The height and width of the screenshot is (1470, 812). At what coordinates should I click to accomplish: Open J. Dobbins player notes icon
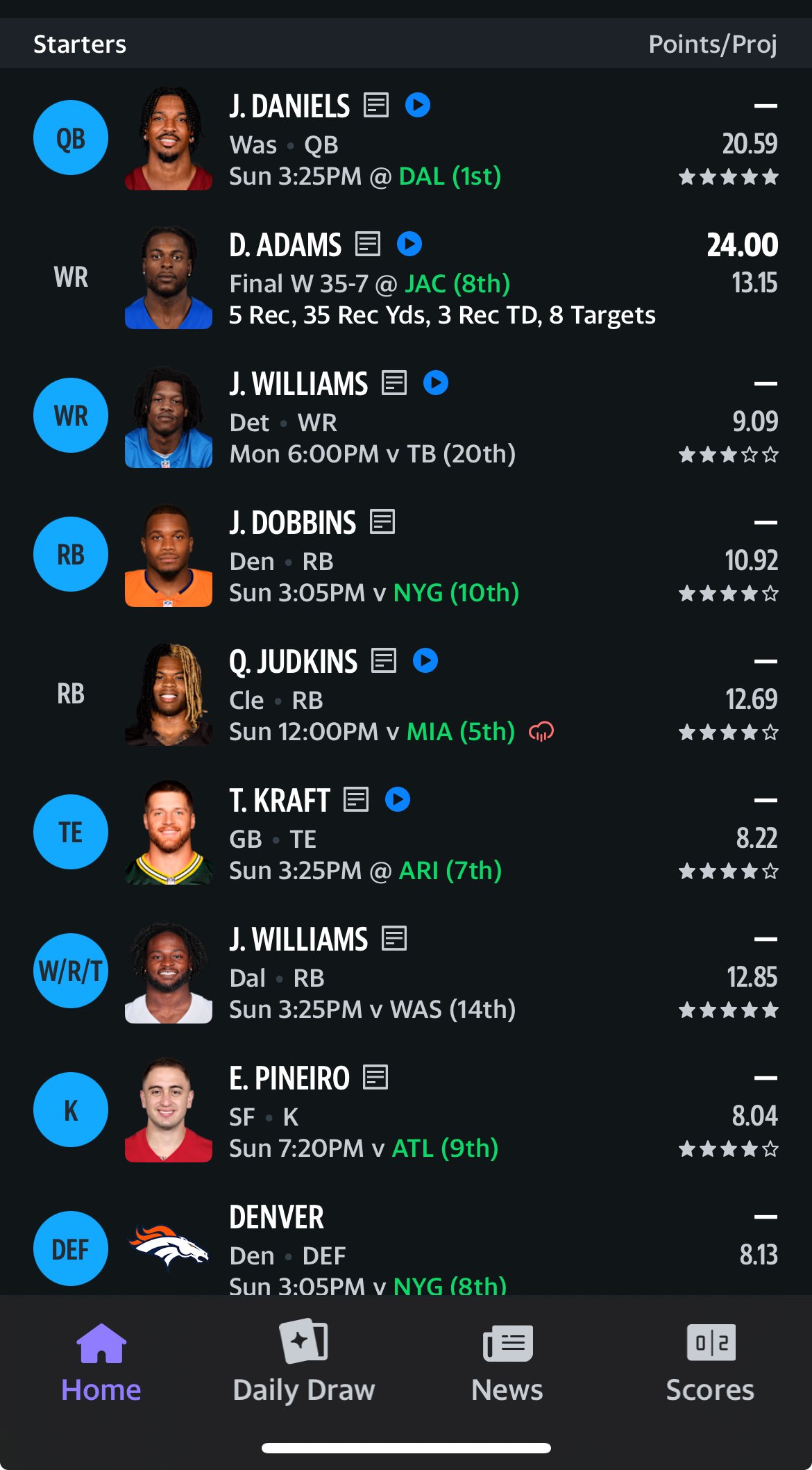coord(382,522)
